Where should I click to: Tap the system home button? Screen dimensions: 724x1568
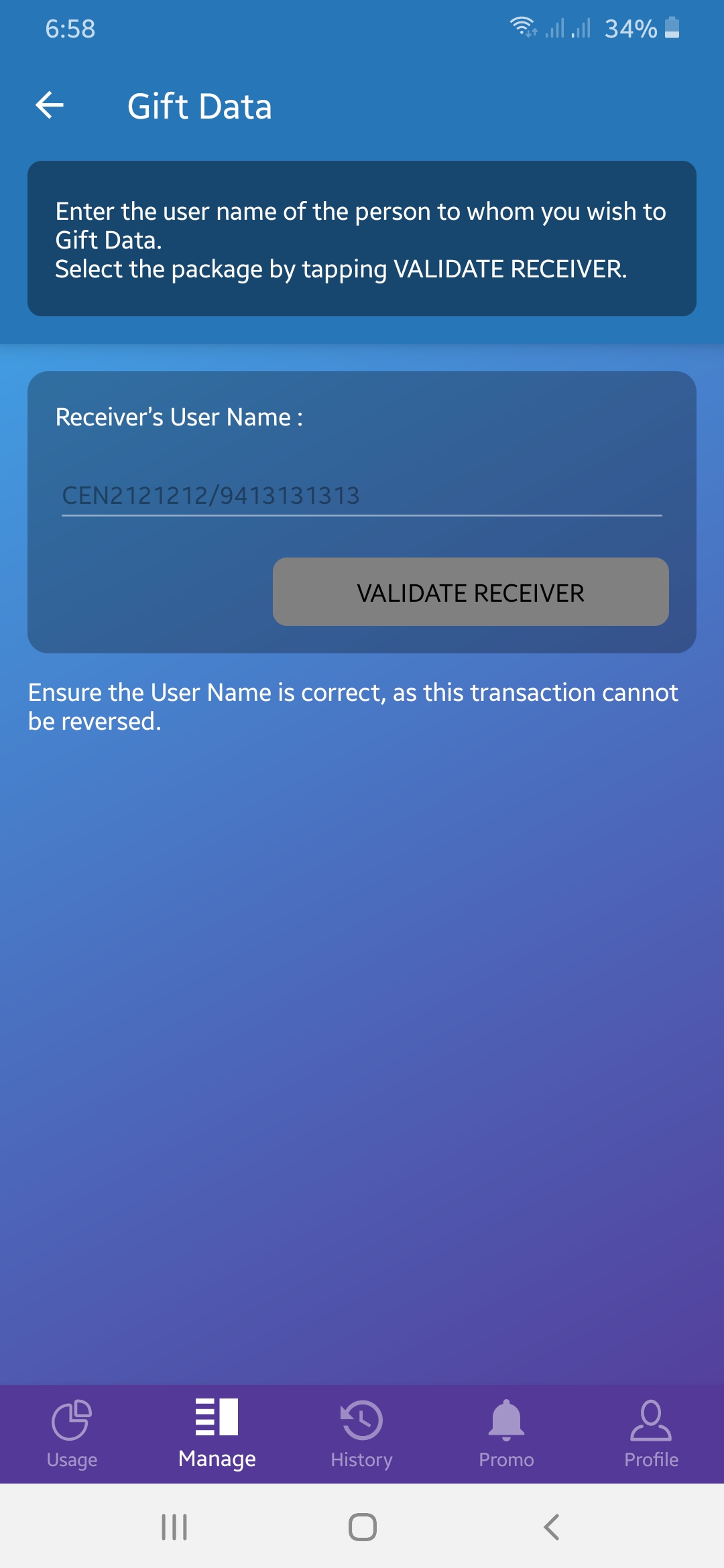tap(362, 1527)
